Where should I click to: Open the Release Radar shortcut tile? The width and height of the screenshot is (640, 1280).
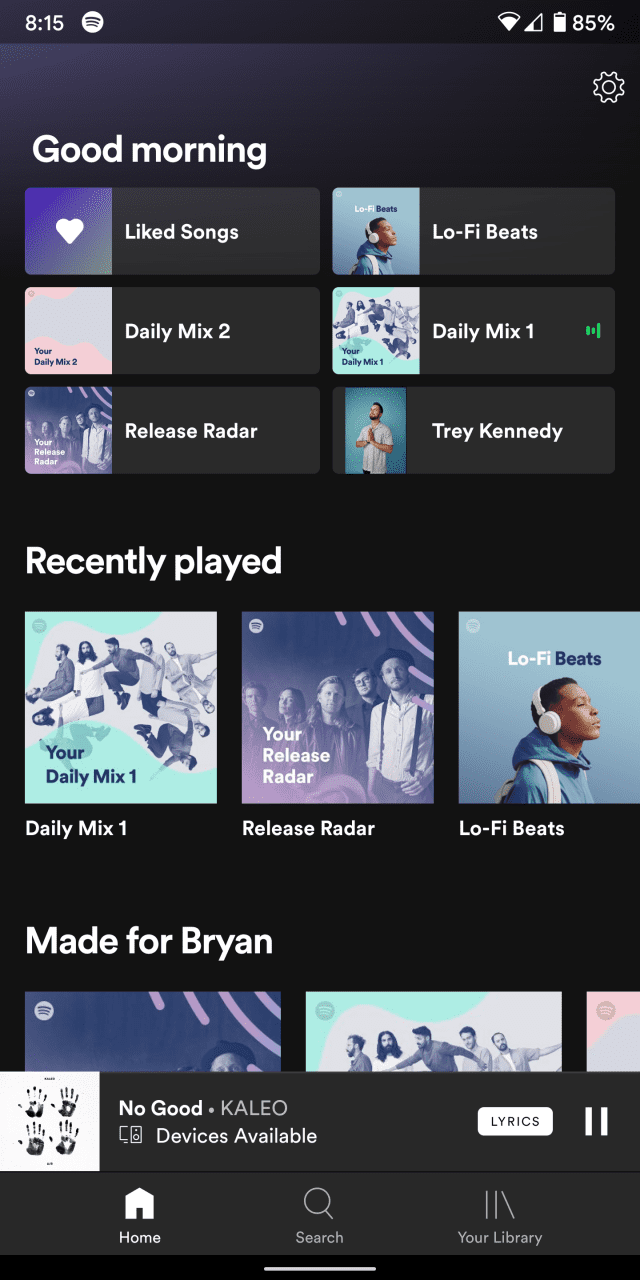(172, 431)
